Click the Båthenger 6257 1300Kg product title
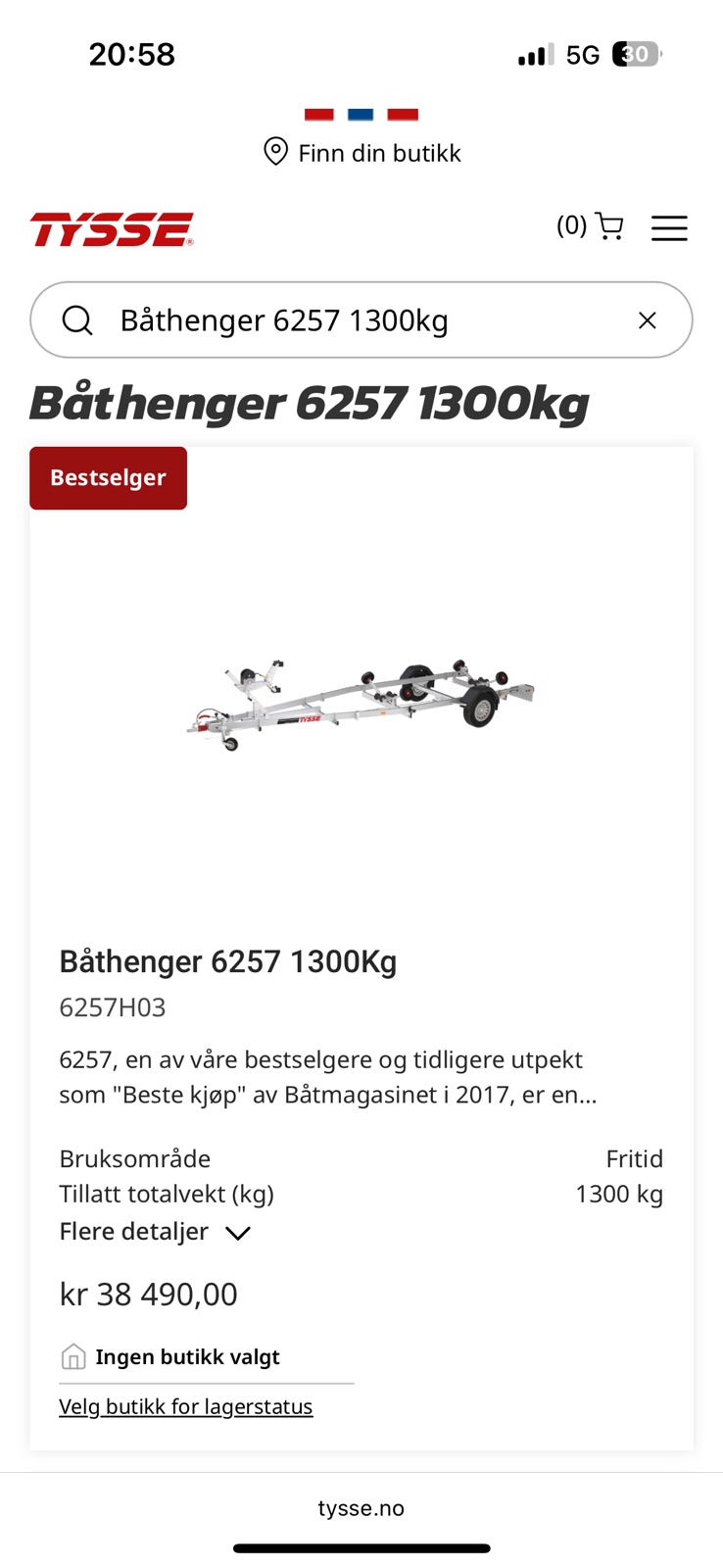This screenshot has width=723, height=1568. point(227,961)
